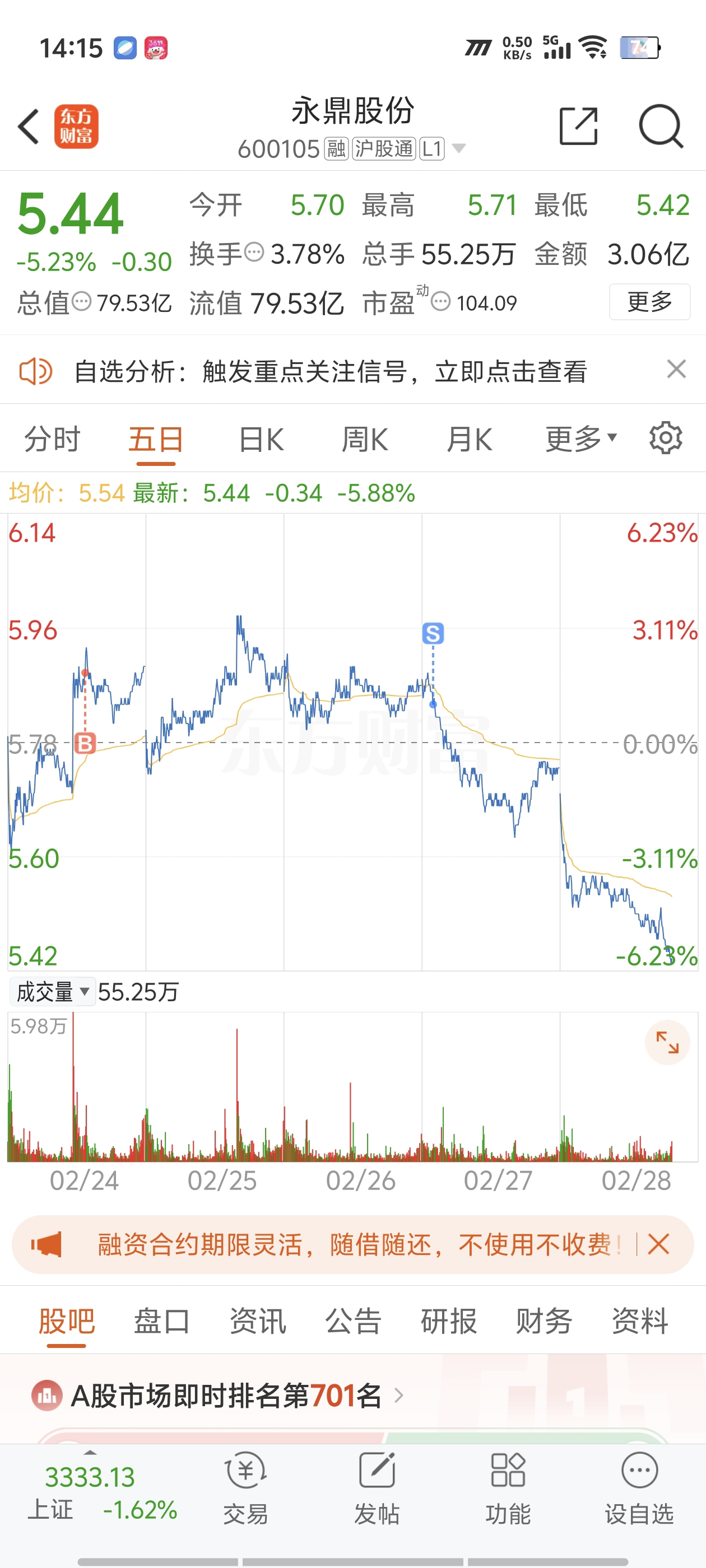
Task: Go back using the top-left arrow
Action: [x=29, y=127]
